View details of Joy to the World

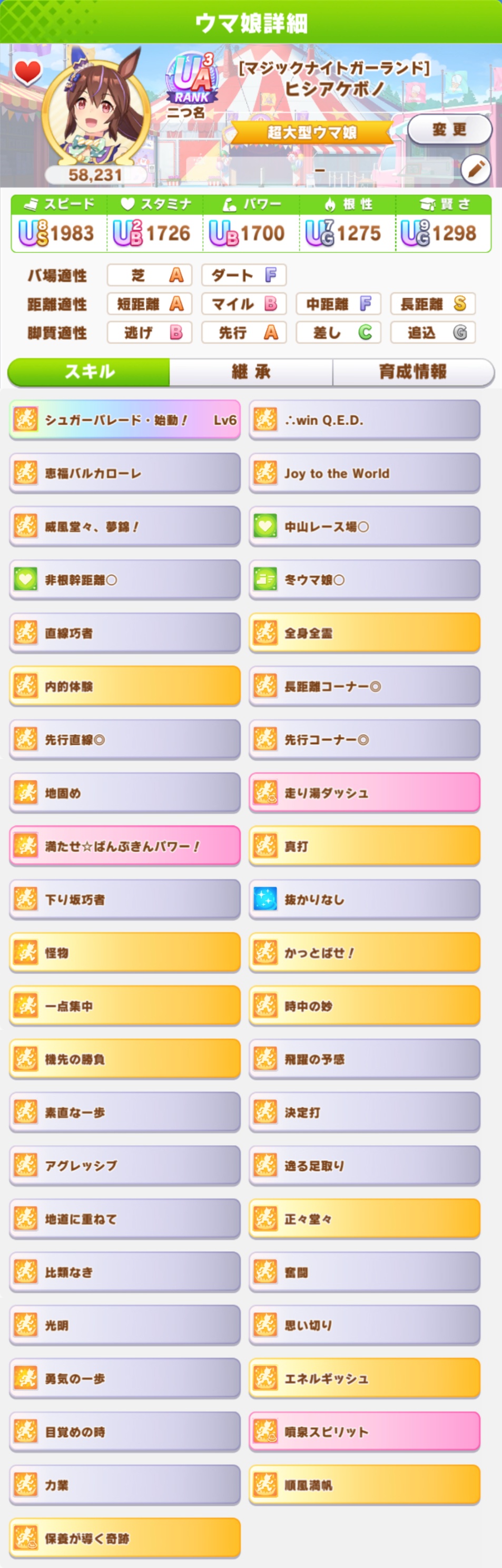[364, 473]
